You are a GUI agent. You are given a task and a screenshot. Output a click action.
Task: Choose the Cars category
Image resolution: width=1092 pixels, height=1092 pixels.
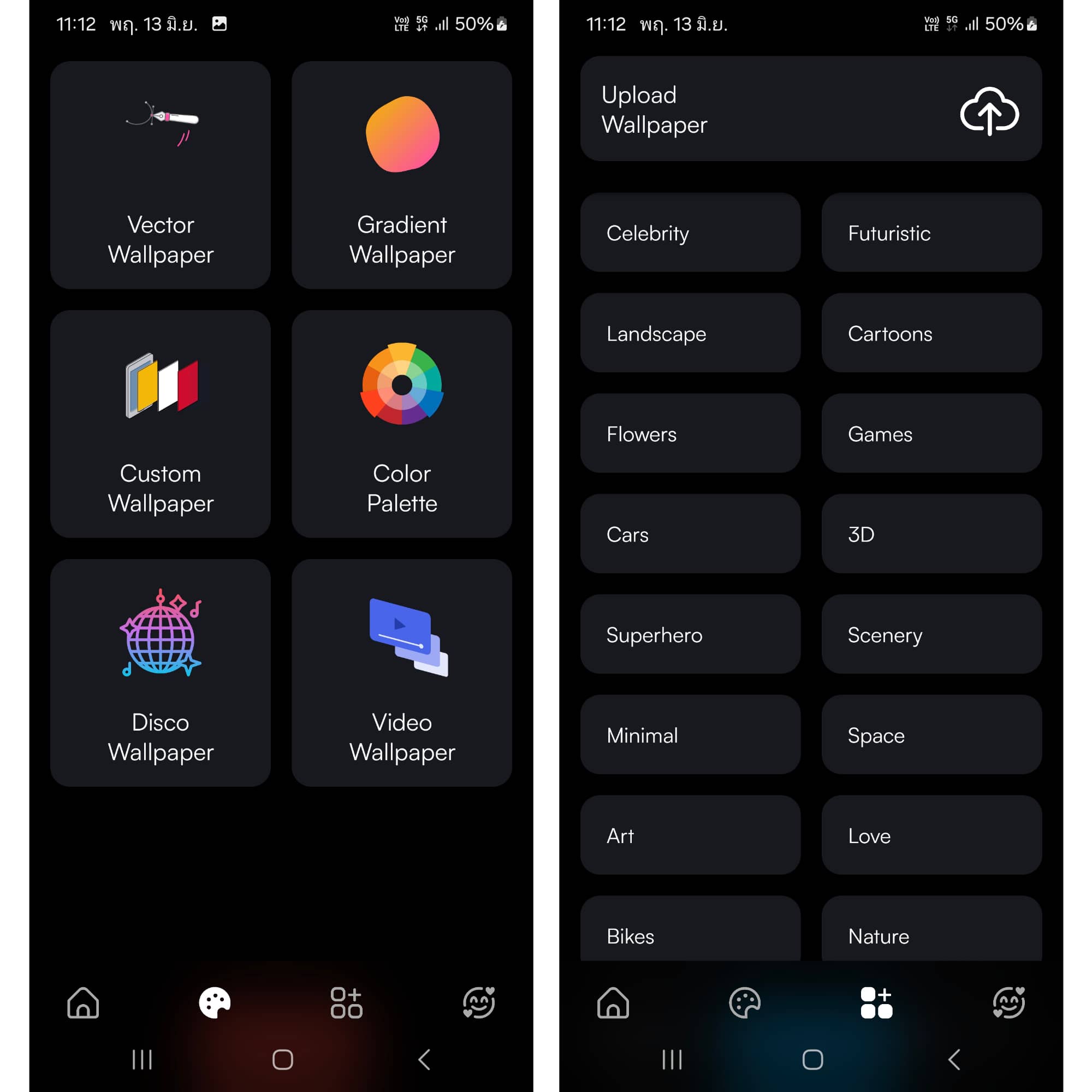(x=690, y=534)
